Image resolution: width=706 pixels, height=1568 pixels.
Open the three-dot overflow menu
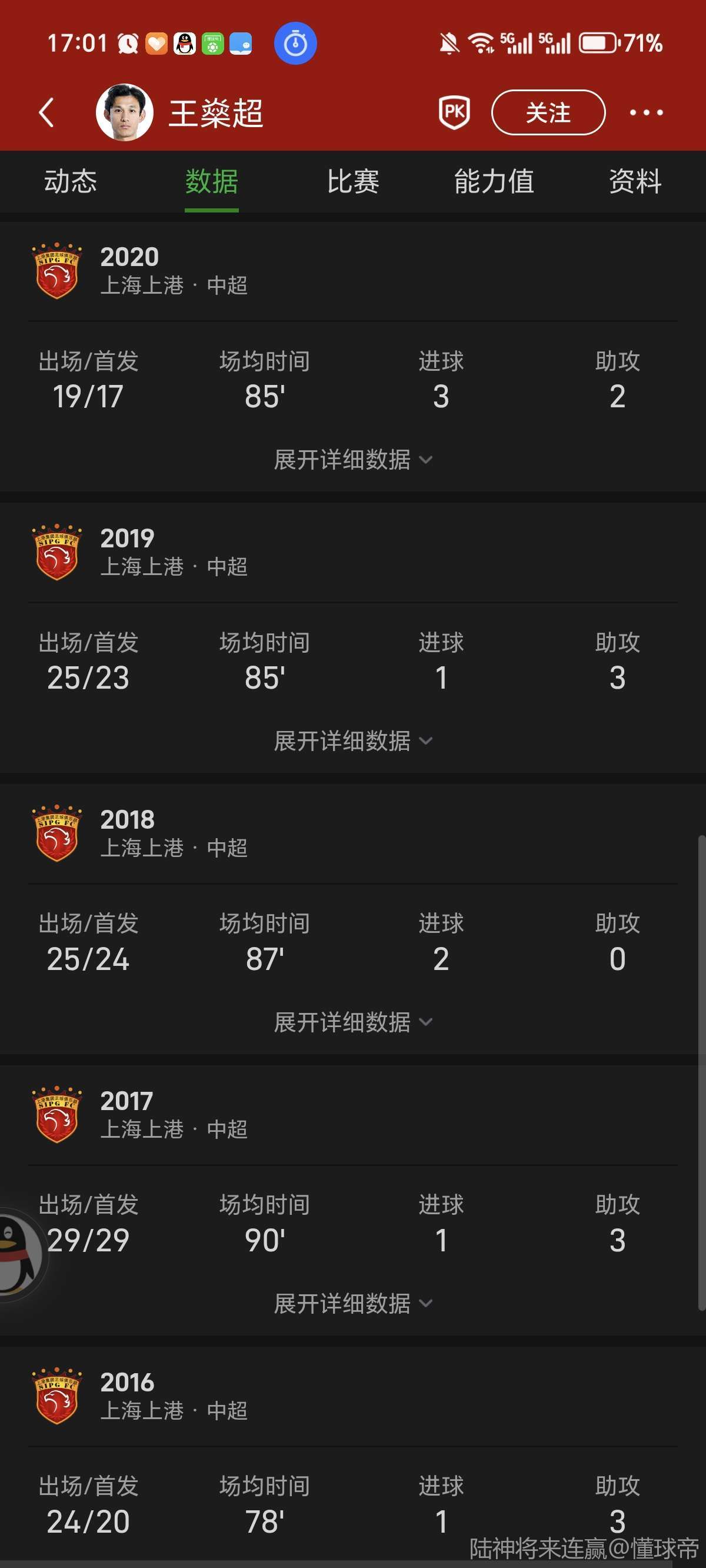coord(646,112)
